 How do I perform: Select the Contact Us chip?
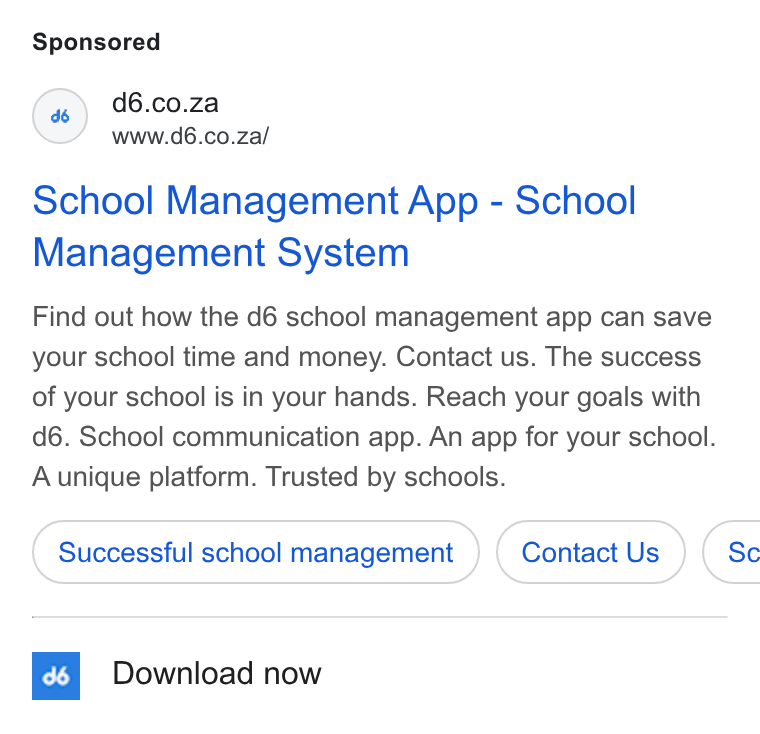(590, 552)
